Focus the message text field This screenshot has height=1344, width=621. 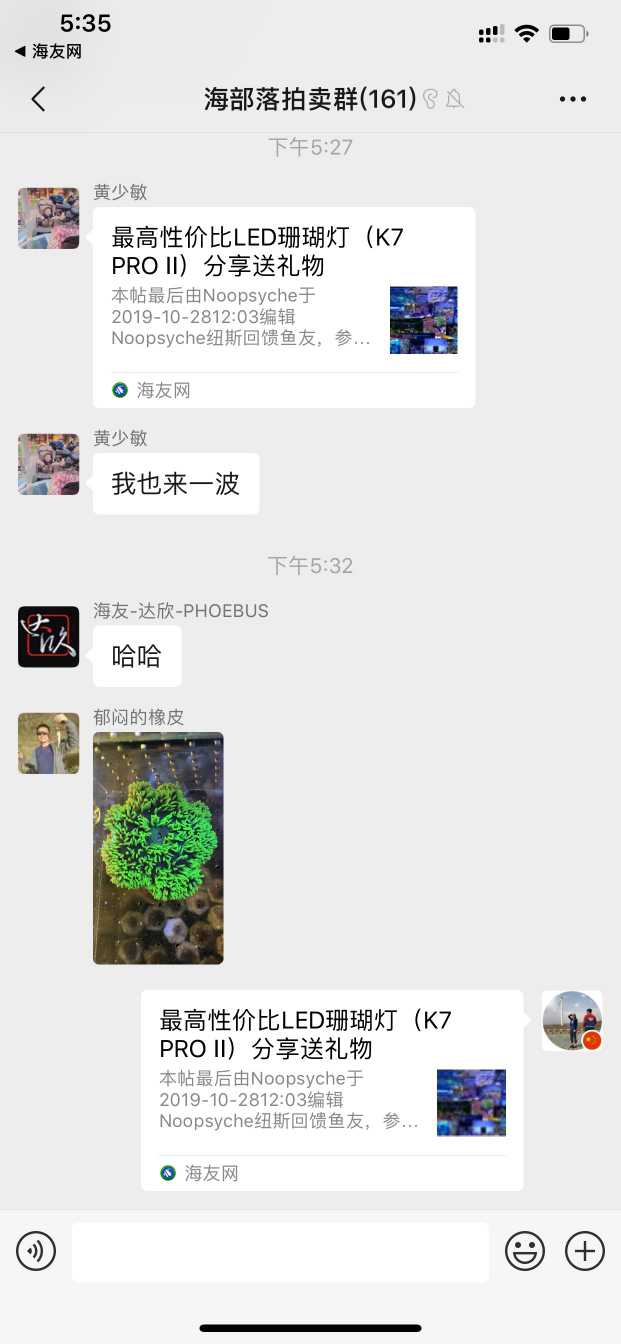coord(280,1251)
